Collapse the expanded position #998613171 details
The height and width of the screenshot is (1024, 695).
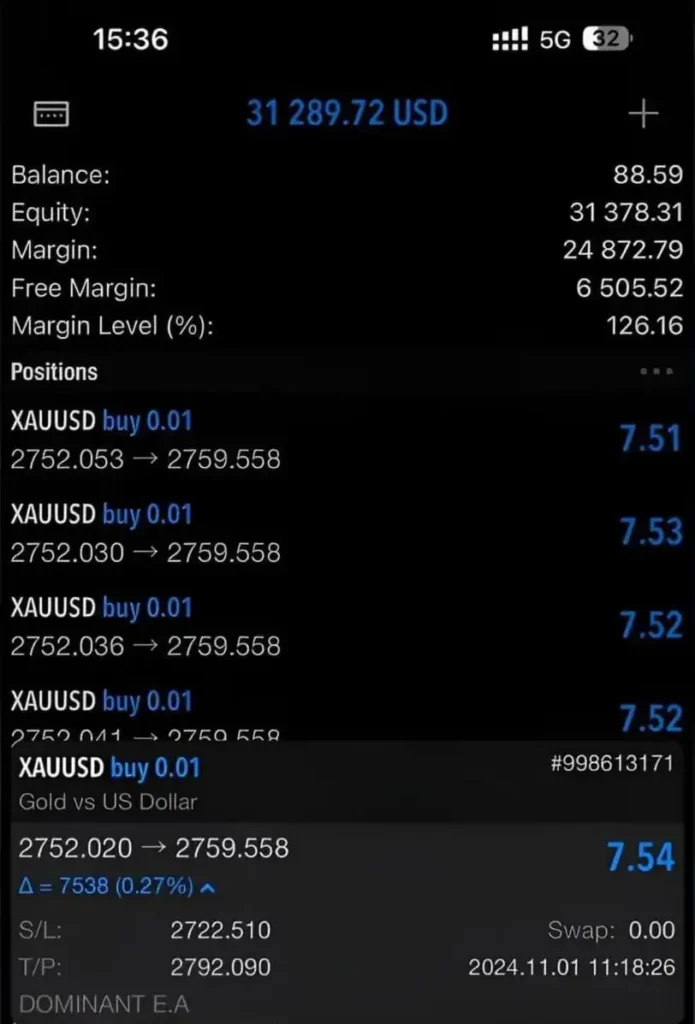point(208,887)
